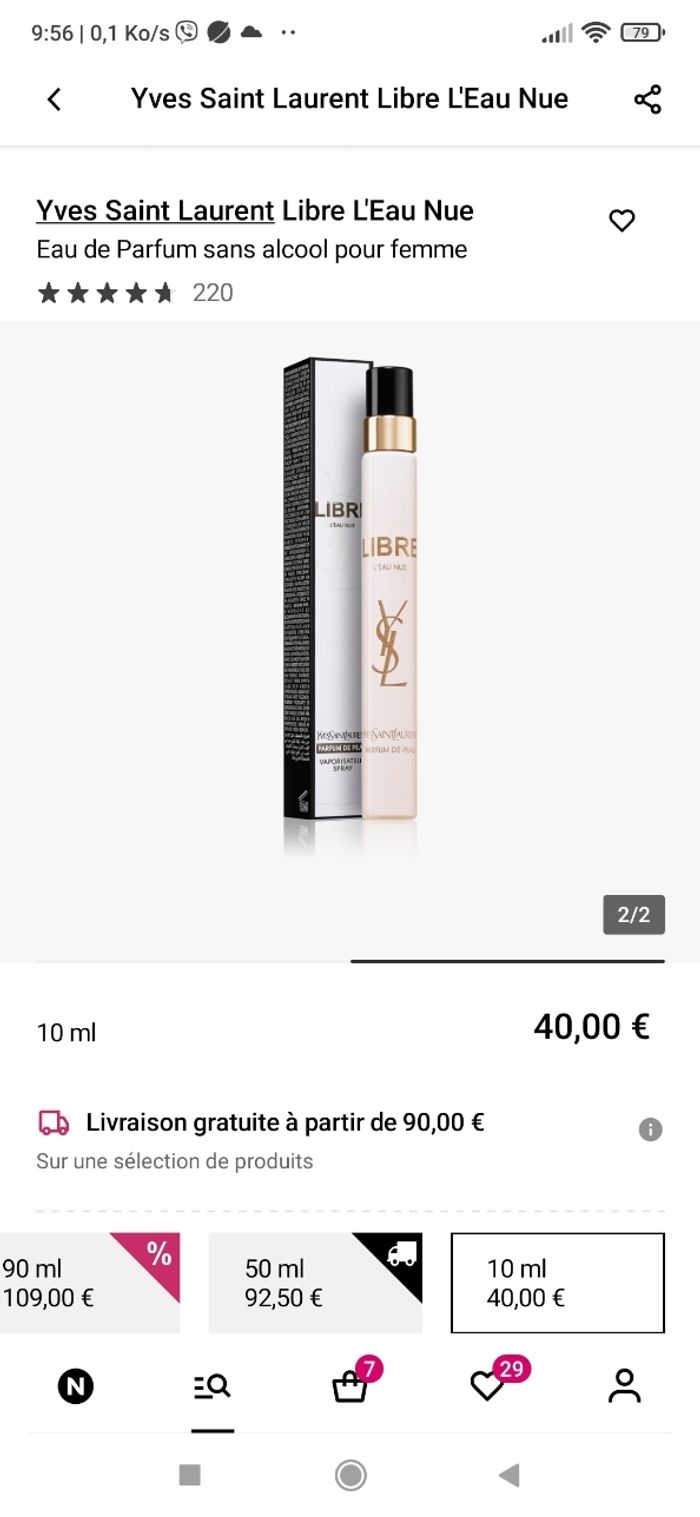The image size is (700, 1517).
Task: Open the Yves Saint Laurent brand link
Action: point(155,211)
